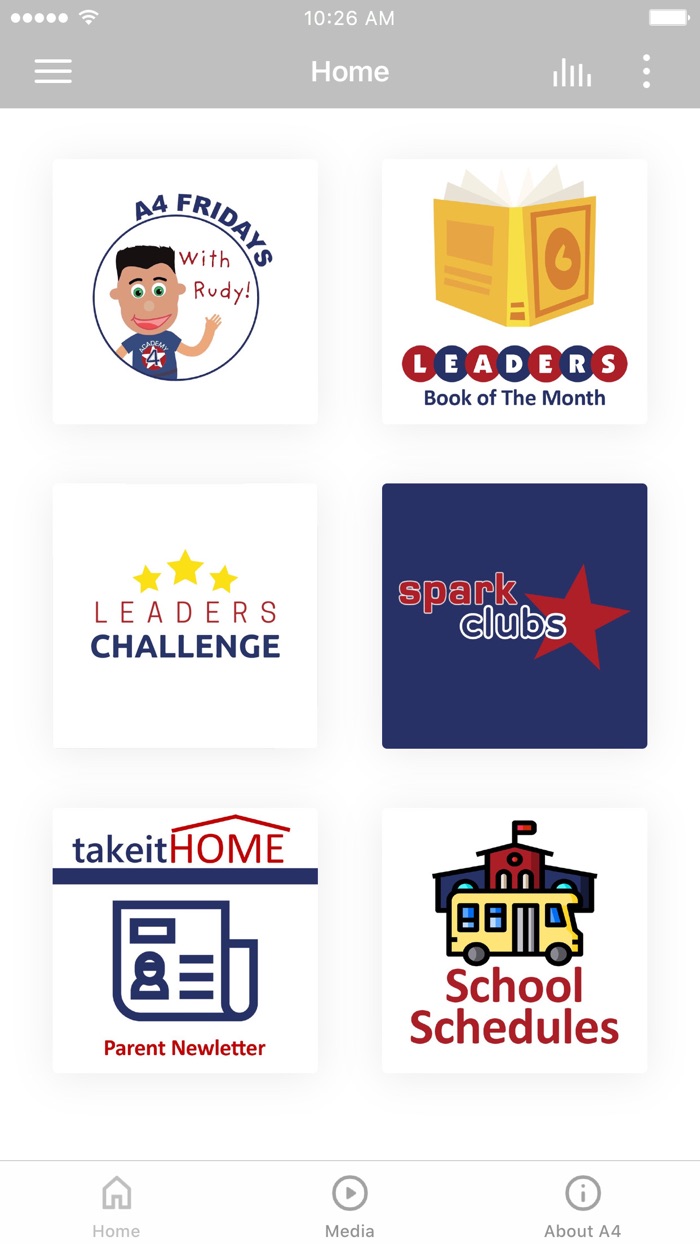This screenshot has width=700, height=1244.
Task: Switch to the Home tab
Action: 116,1207
